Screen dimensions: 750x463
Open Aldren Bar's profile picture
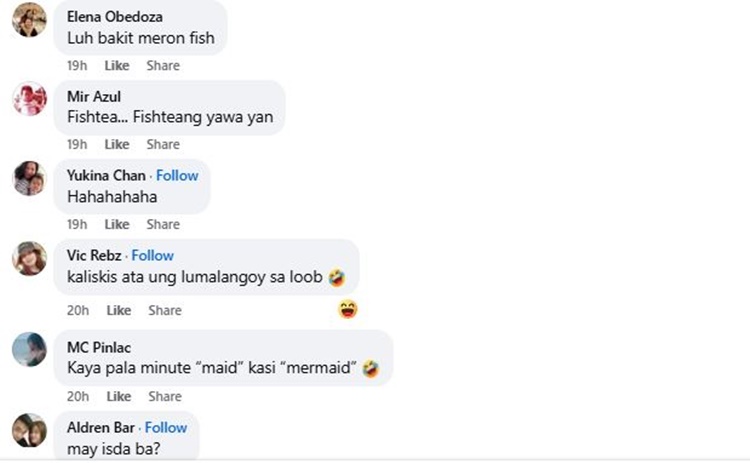pos(29,431)
